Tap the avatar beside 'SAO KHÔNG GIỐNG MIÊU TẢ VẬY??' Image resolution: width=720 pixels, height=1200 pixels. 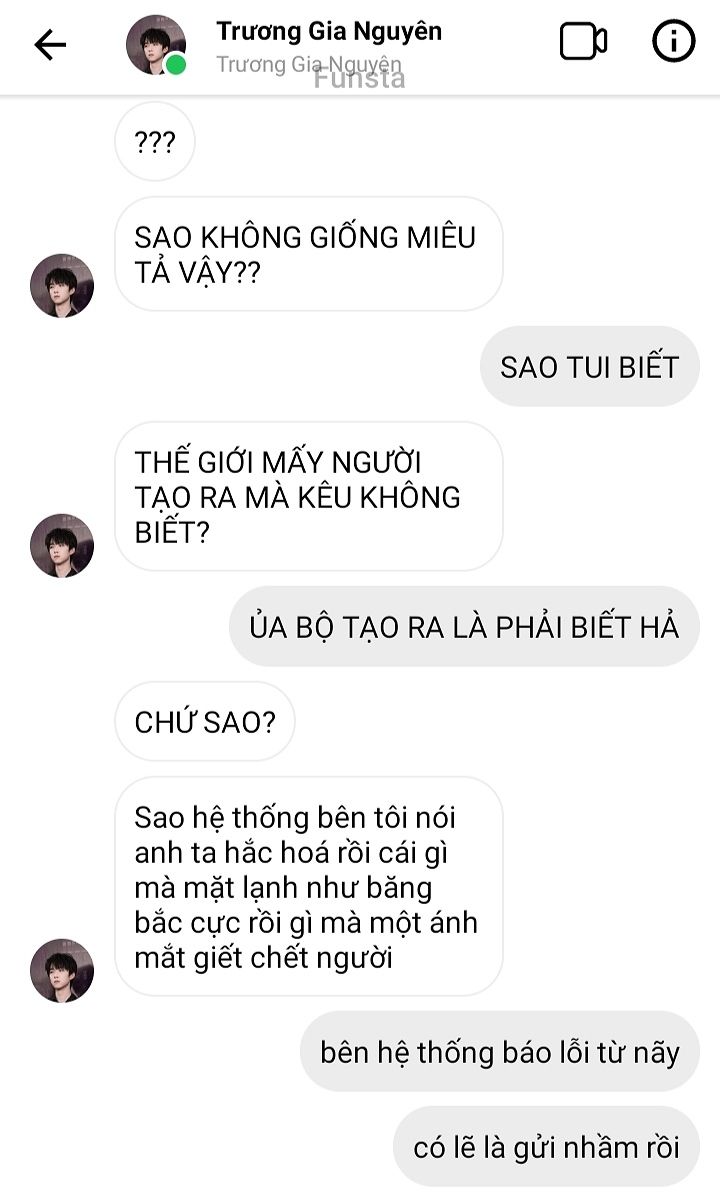coord(62,286)
